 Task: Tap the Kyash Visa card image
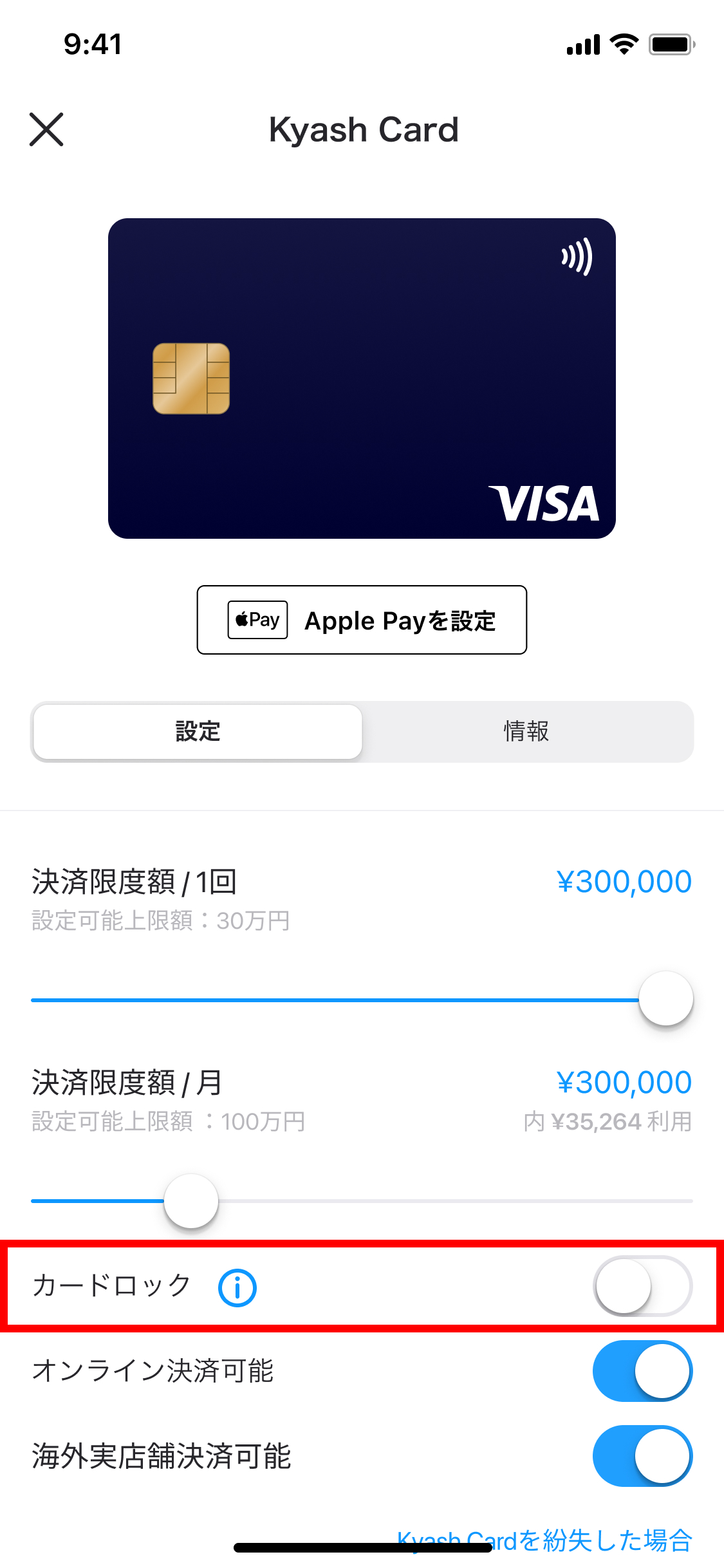click(362, 378)
